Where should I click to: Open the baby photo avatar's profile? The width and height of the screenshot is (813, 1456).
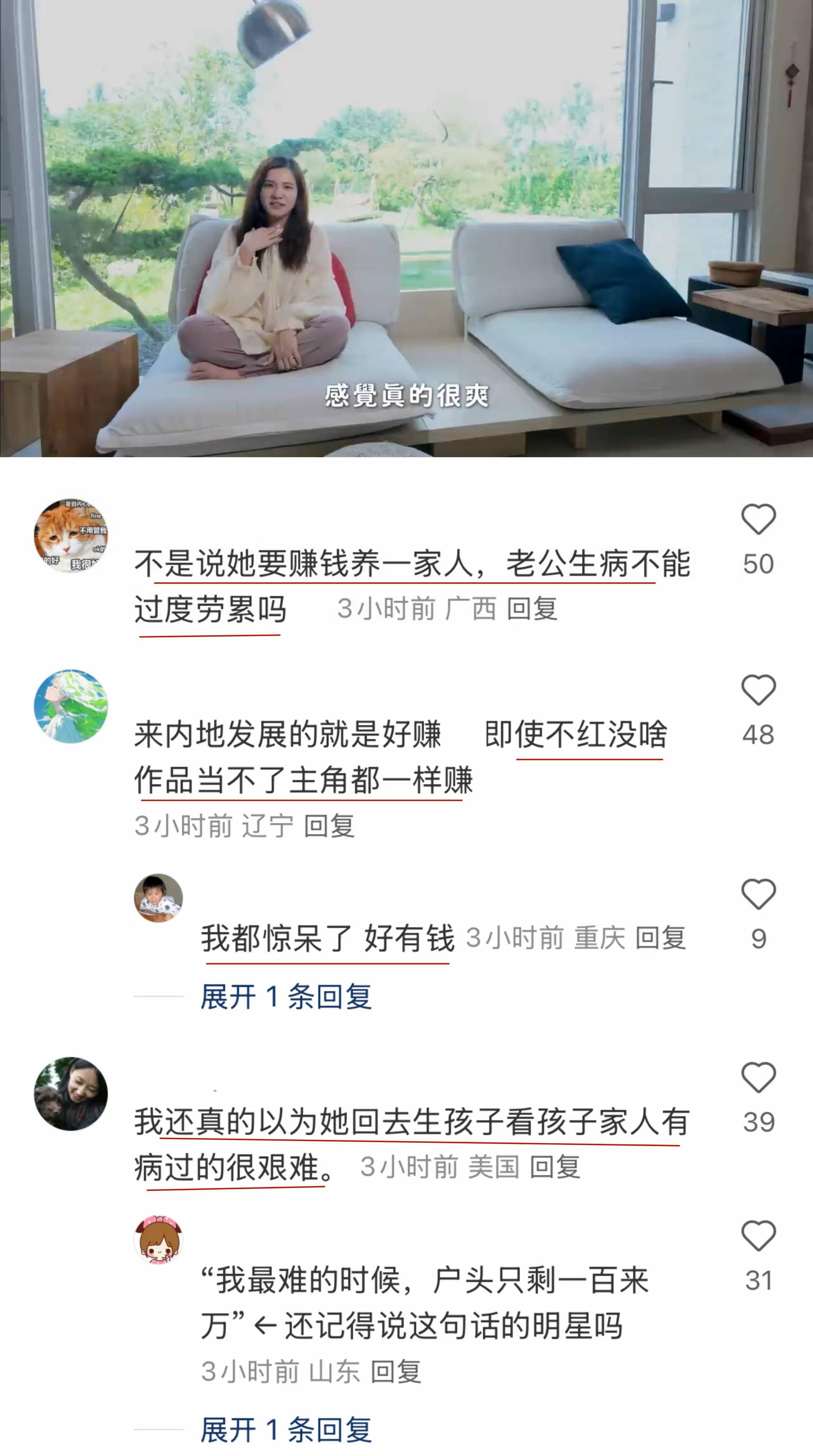(158, 898)
